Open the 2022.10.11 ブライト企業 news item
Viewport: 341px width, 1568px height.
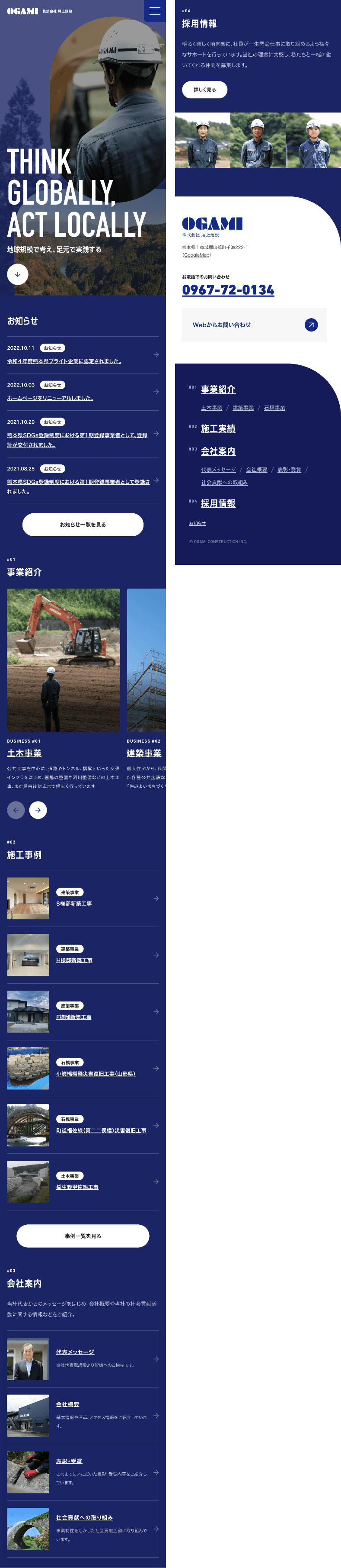pyautogui.click(x=64, y=361)
